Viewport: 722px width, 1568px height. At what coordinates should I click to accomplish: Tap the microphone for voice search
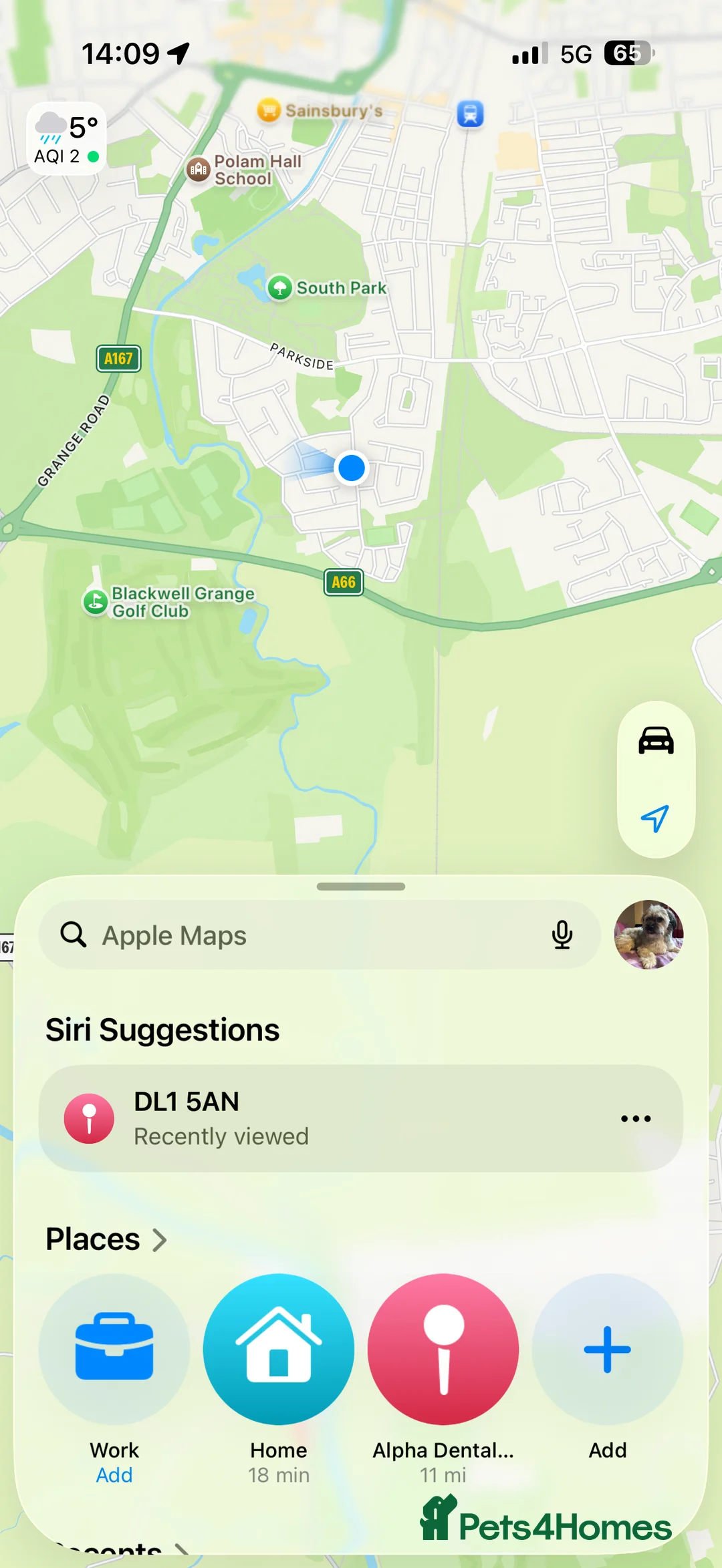tap(562, 935)
